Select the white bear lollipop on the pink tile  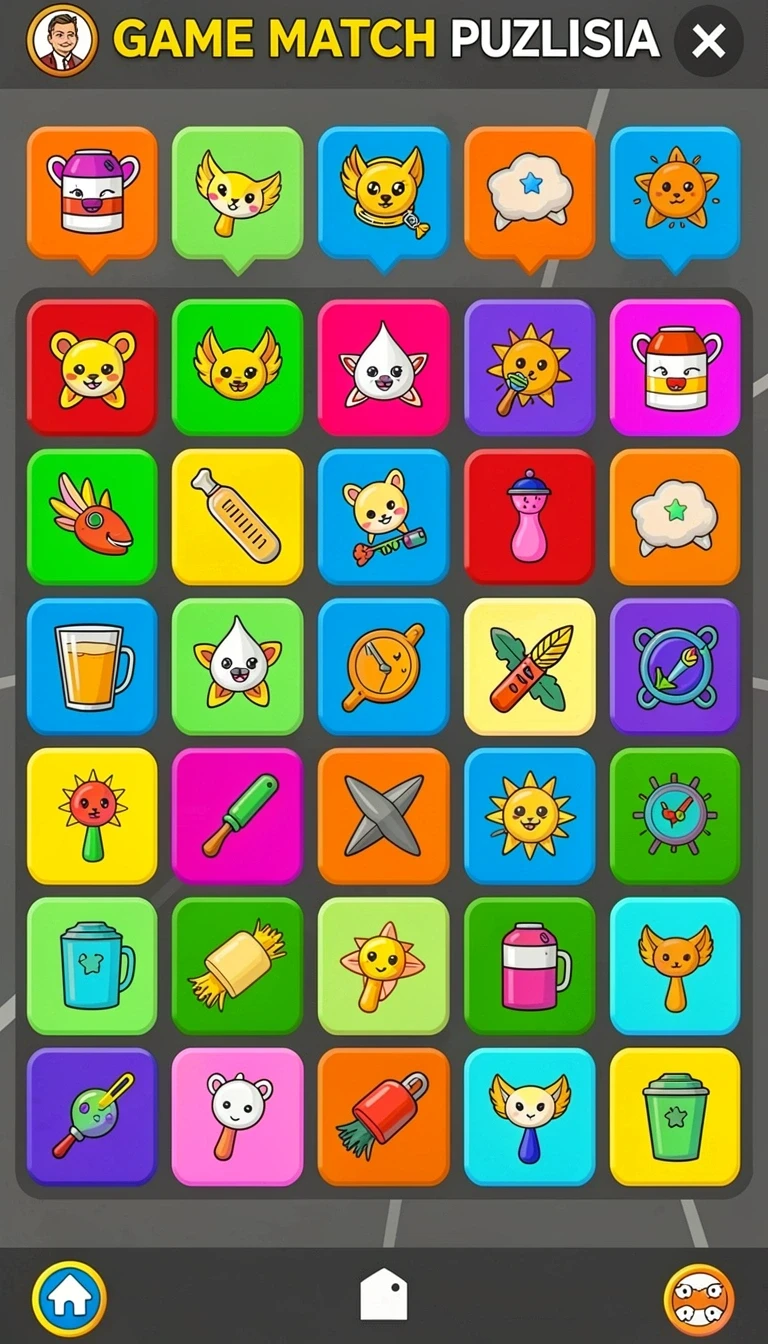238,1116
